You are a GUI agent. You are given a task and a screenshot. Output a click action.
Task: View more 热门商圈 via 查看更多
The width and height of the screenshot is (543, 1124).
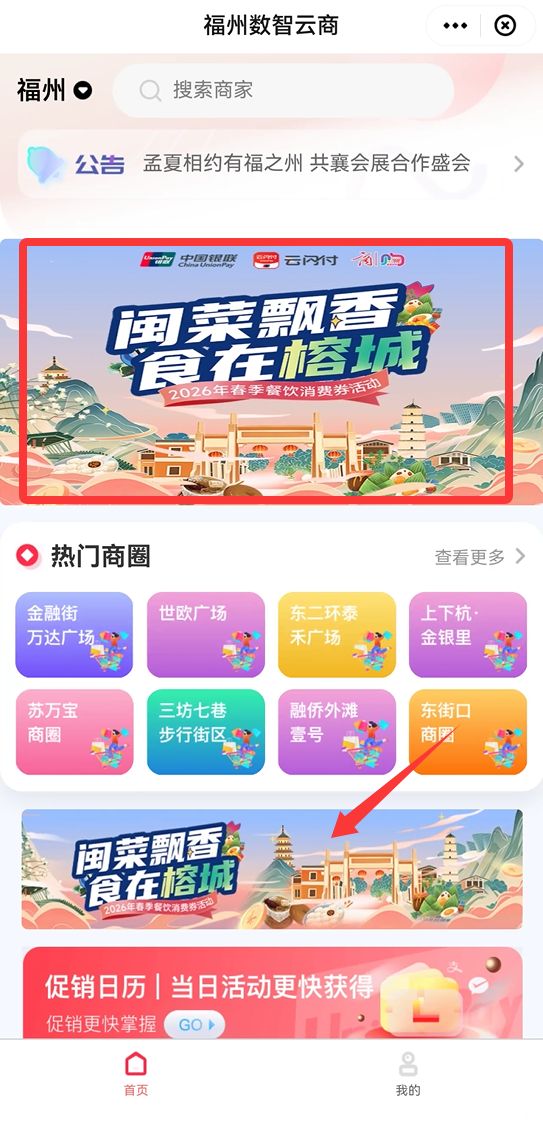pos(480,556)
